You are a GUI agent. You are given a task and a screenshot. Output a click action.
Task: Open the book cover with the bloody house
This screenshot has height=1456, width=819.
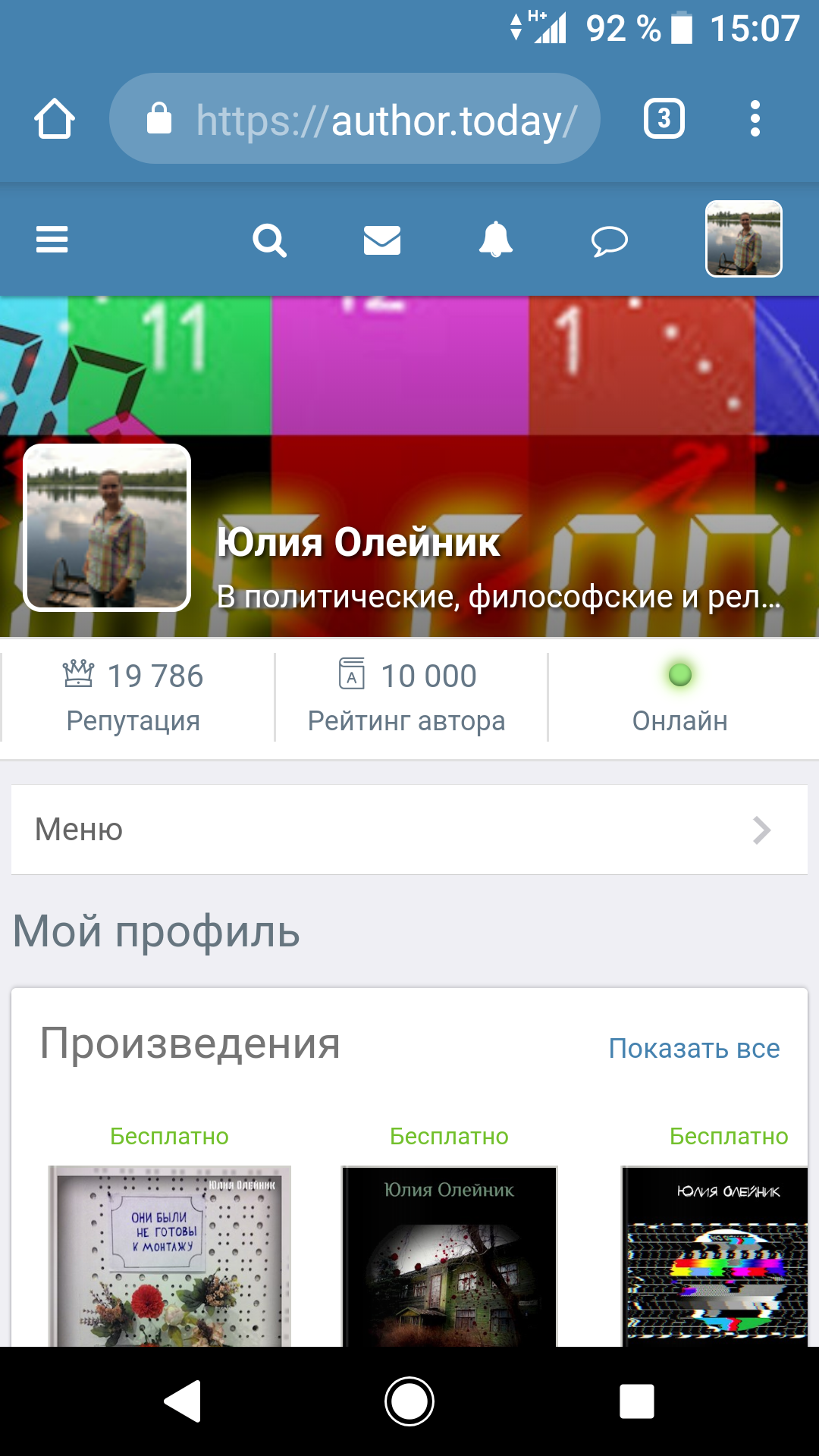coord(449,1256)
